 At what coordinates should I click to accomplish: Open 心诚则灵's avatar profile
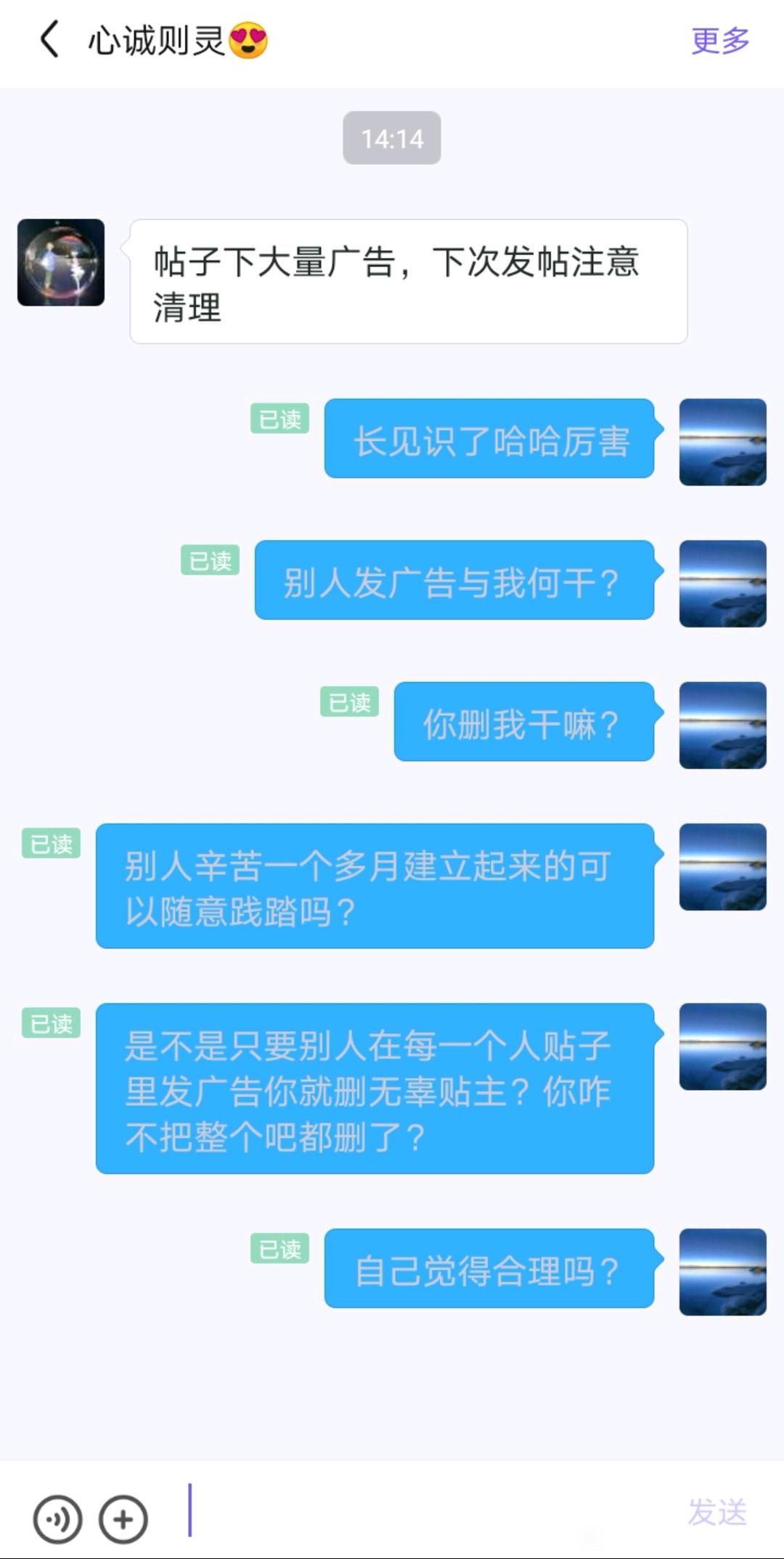coord(61,263)
